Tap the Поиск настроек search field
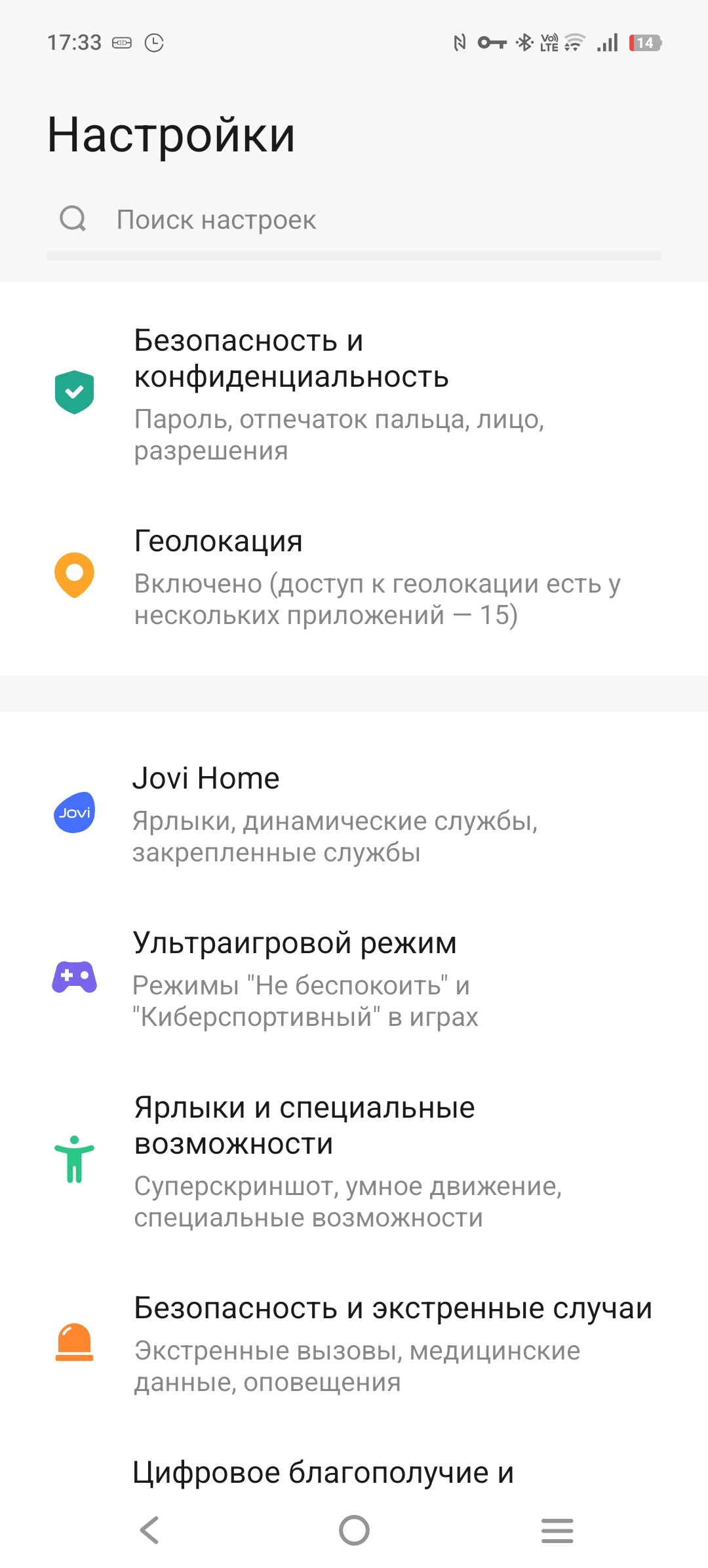708x1568 pixels. click(354, 220)
